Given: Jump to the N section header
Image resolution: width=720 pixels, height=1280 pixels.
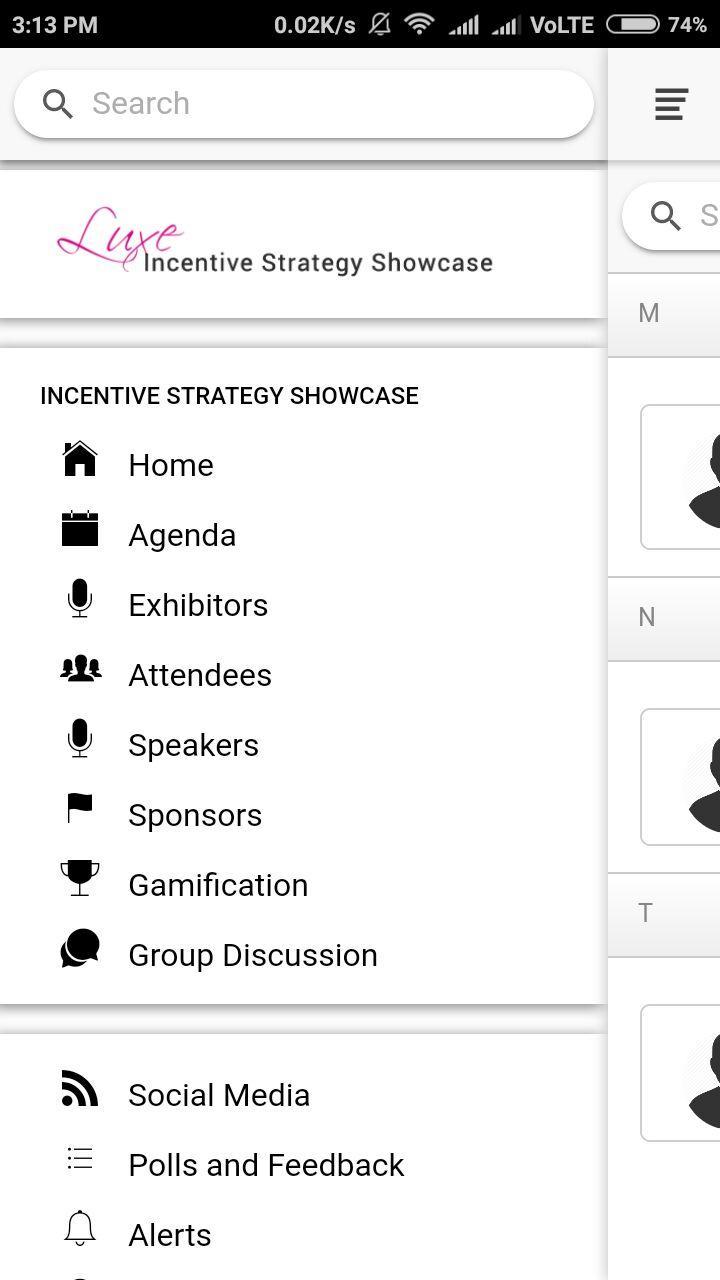Looking at the screenshot, I should [x=647, y=617].
